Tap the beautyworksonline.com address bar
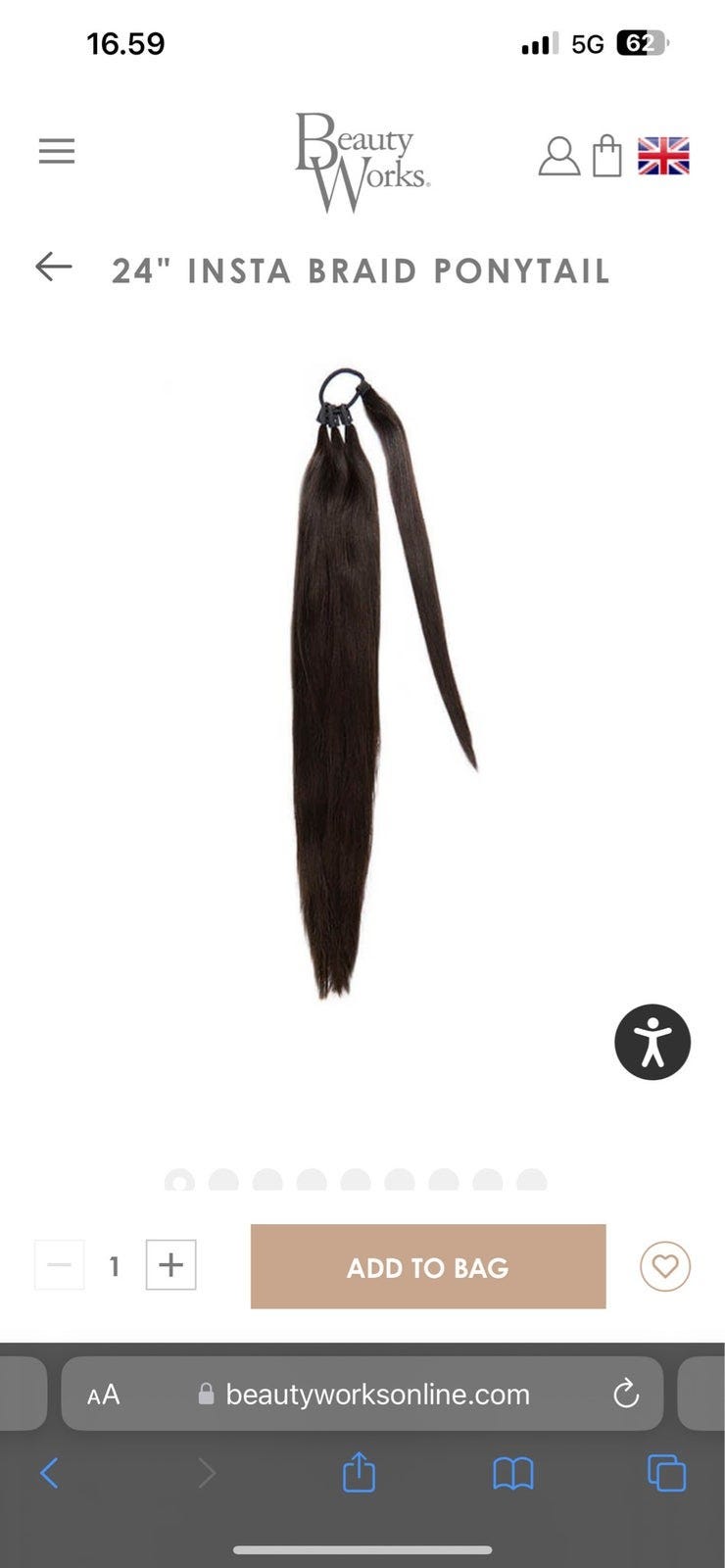The width and height of the screenshot is (725, 1568). 362,1394
